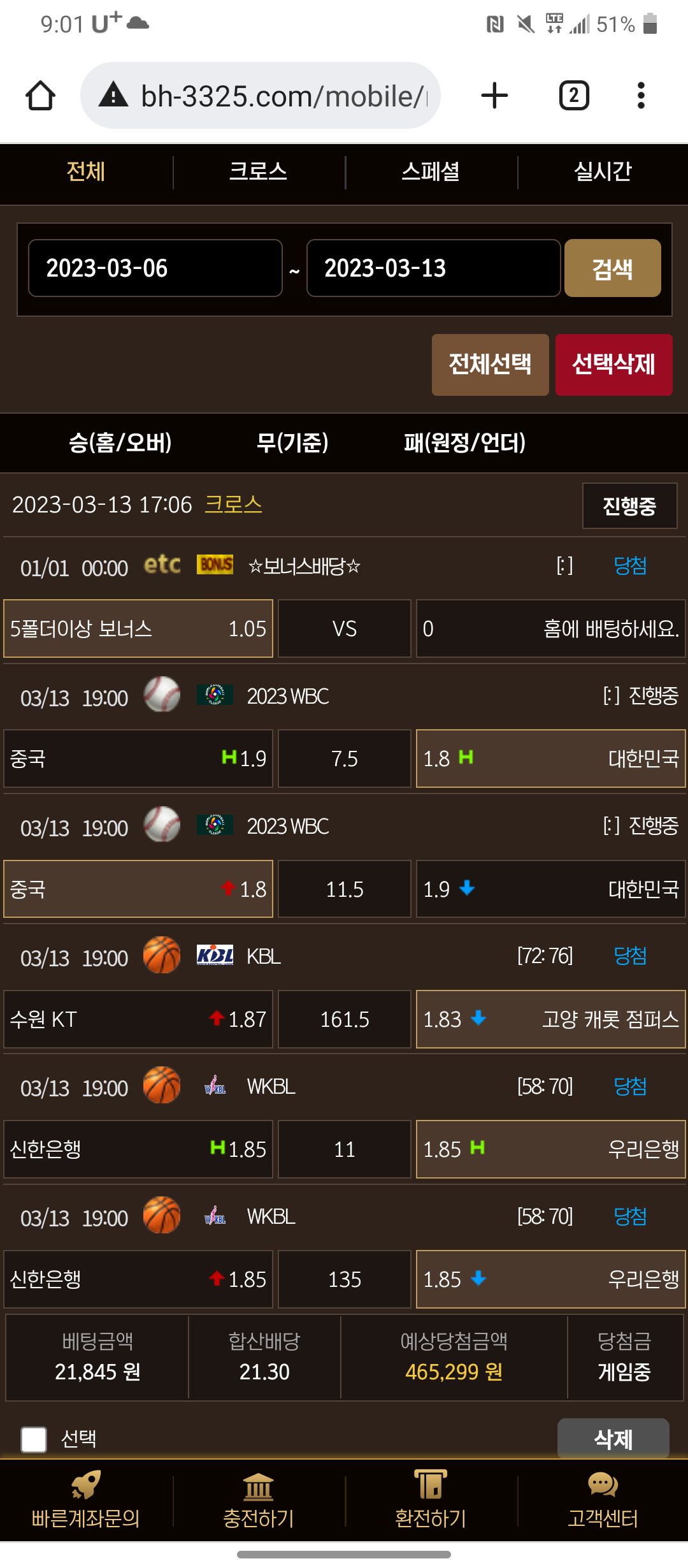Open 빠른계좌문의 in the bottom bar
This screenshot has height=1568, width=688.
coord(86,1501)
